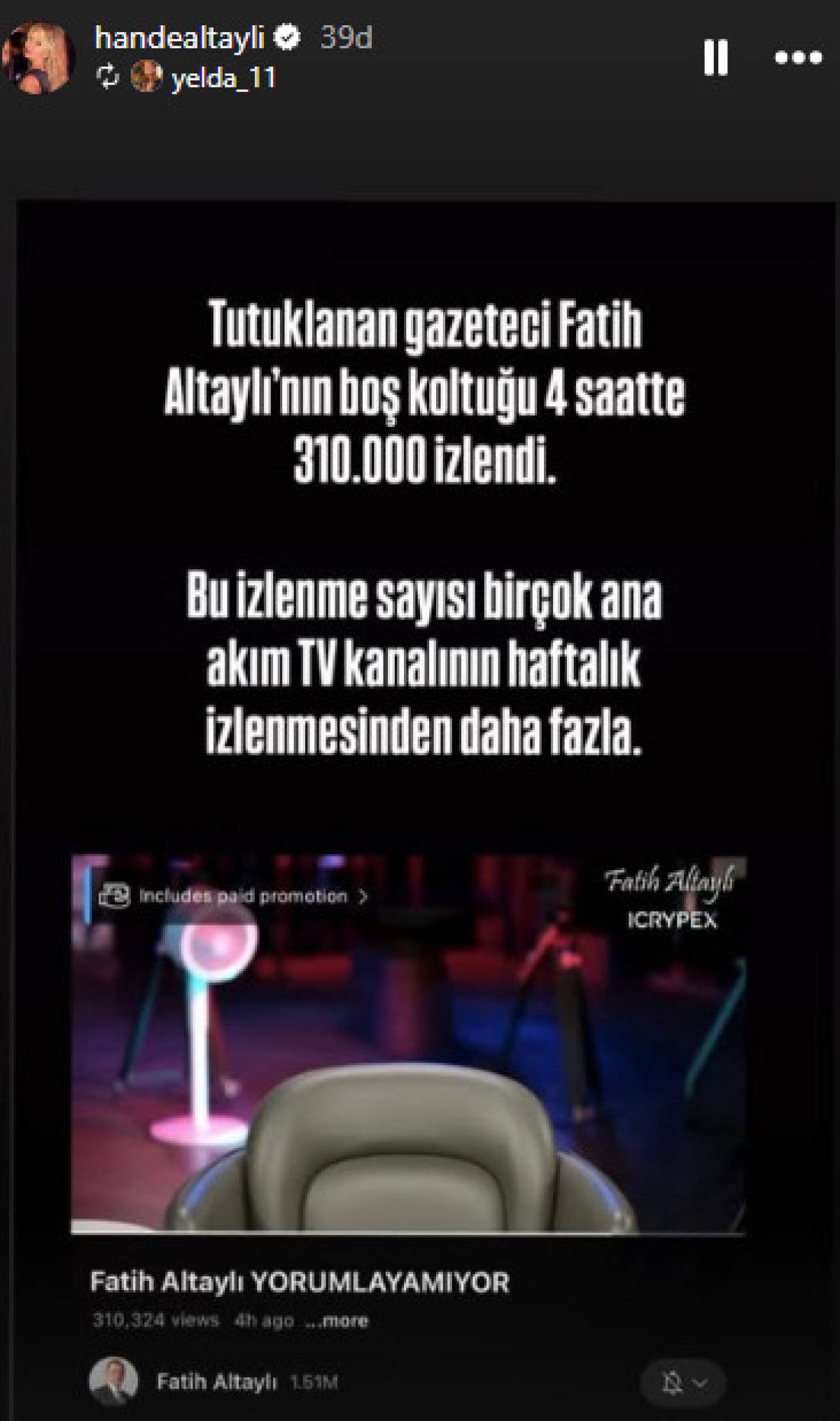Tap handealtayli's profile picture
The height and width of the screenshot is (1421, 840).
pyautogui.click(x=39, y=56)
